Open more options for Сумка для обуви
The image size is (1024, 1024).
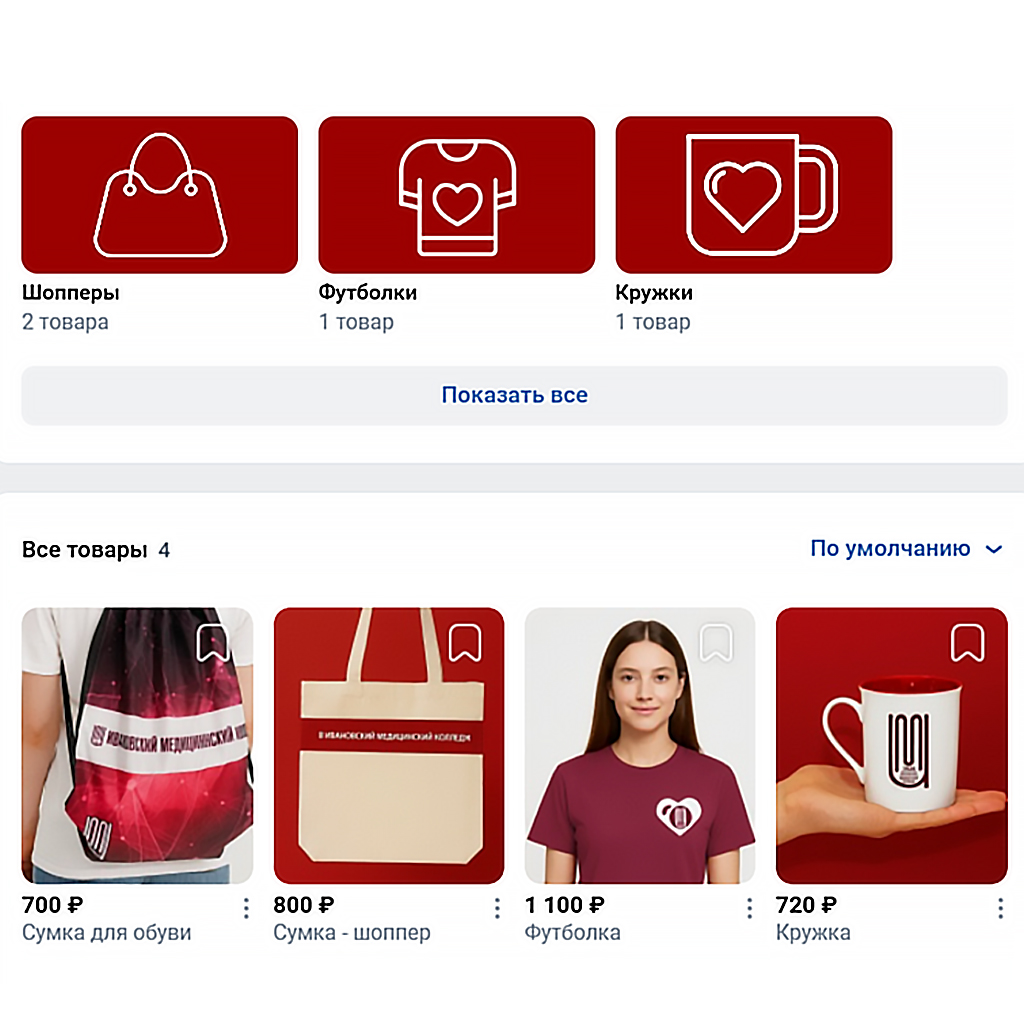(x=246, y=908)
